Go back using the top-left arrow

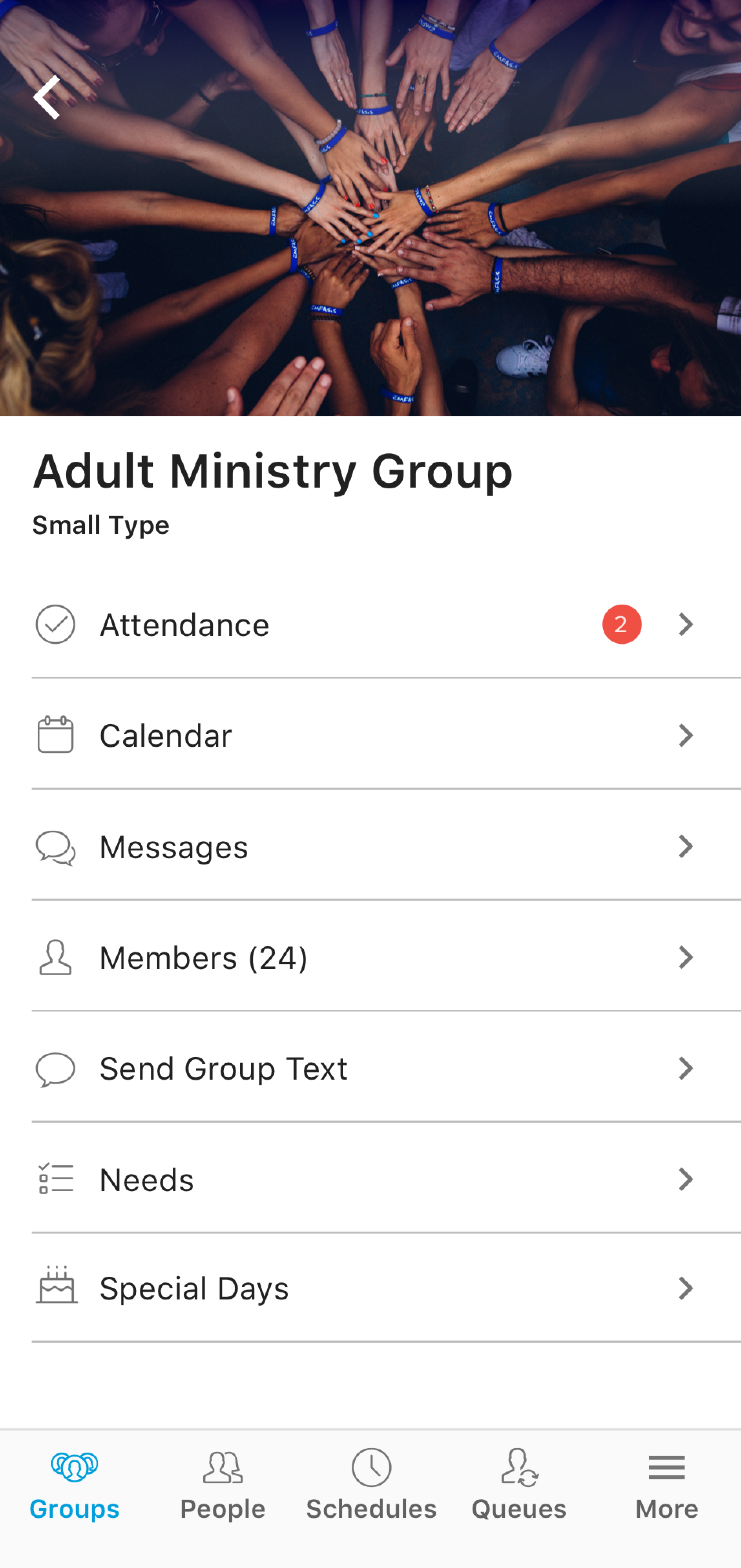coord(47,97)
